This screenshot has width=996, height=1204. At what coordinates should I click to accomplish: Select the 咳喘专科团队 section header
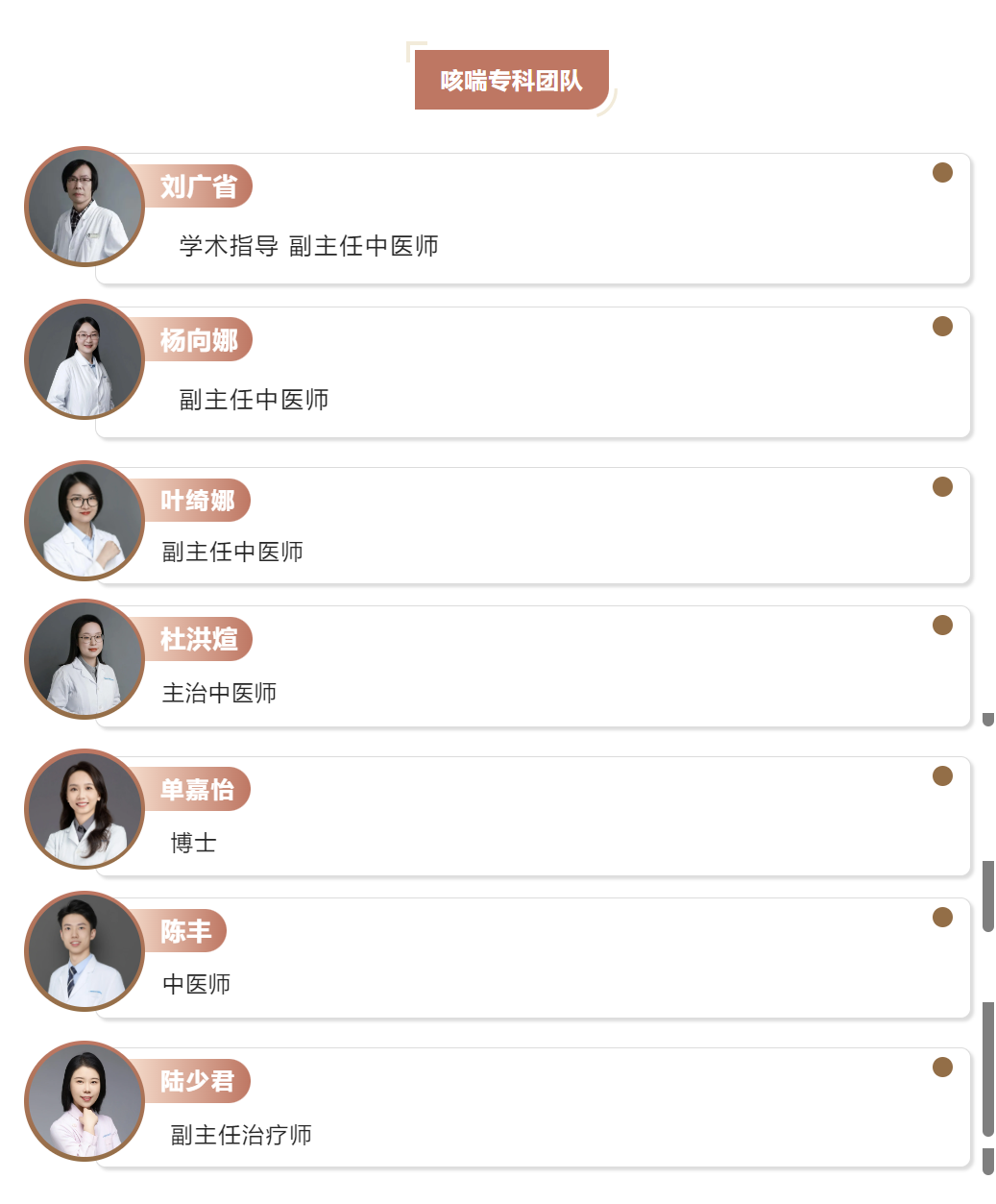tap(514, 80)
